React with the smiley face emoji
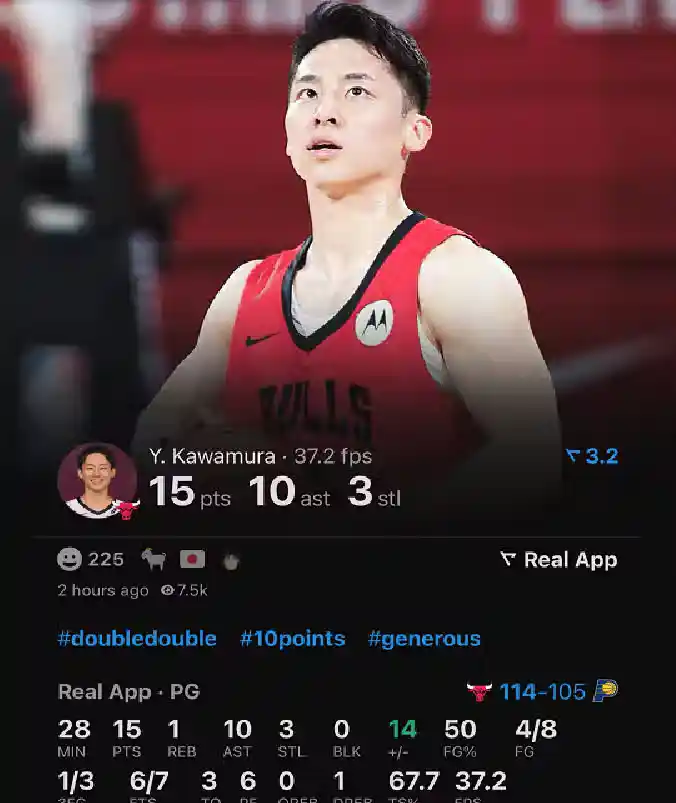 coord(70,560)
